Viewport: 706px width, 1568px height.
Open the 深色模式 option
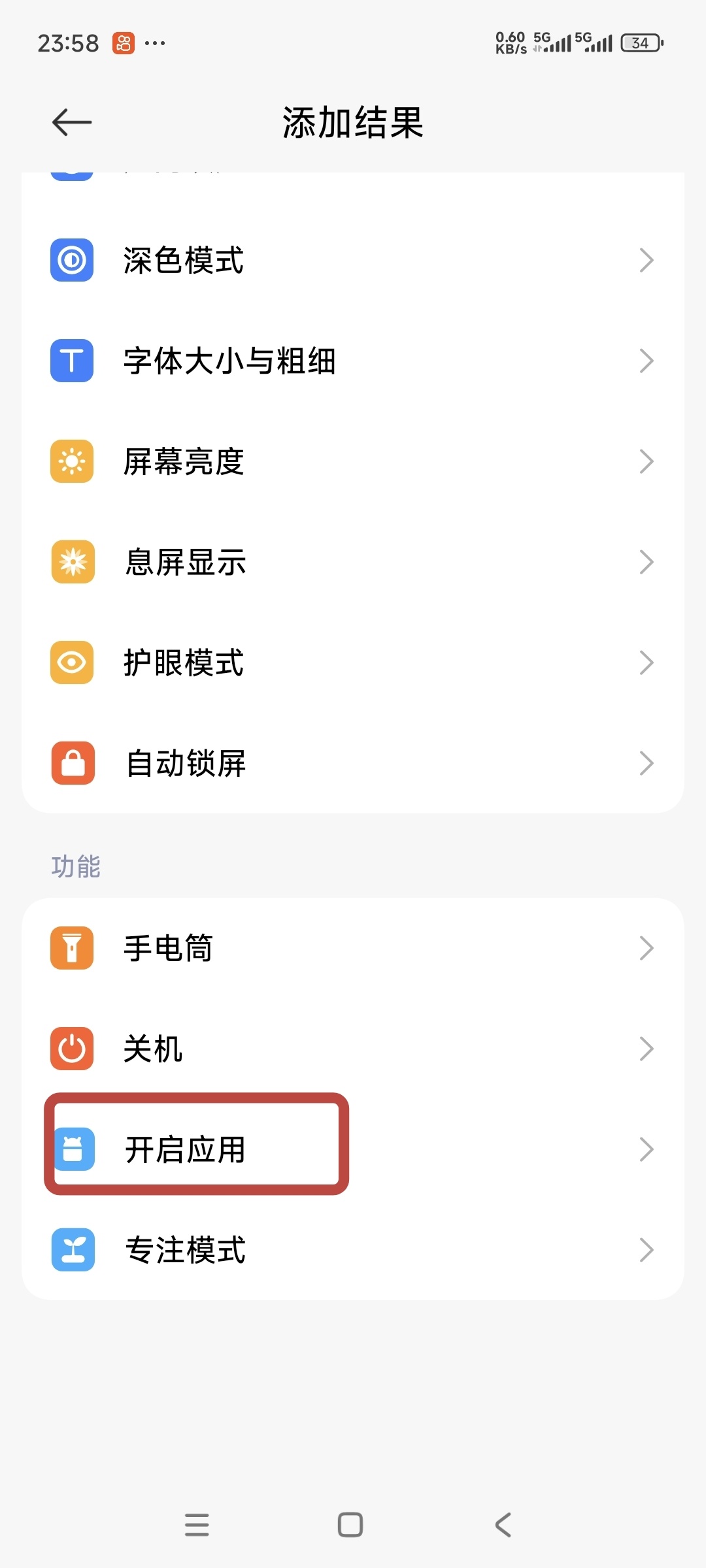pyautogui.click(x=353, y=260)
